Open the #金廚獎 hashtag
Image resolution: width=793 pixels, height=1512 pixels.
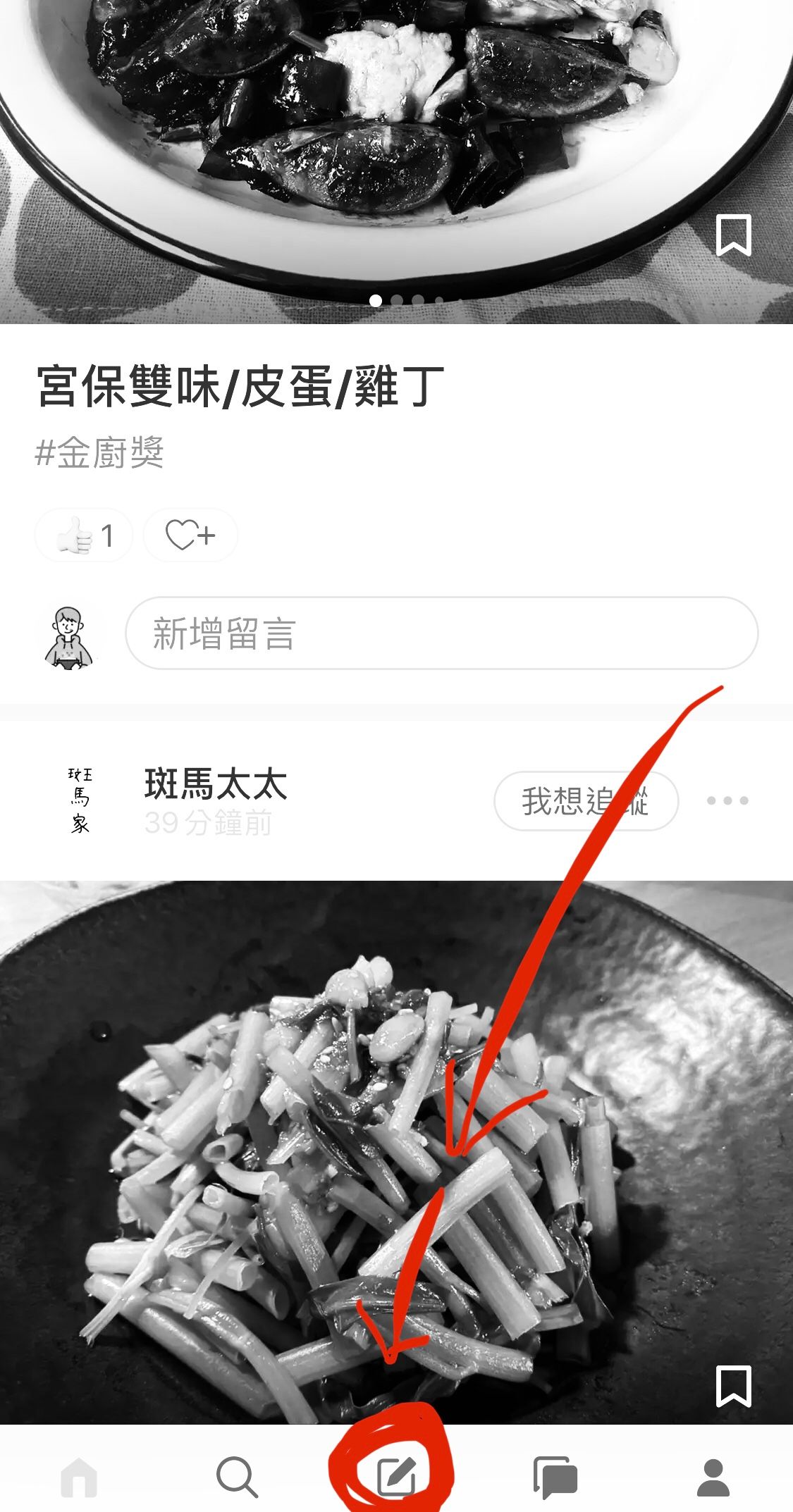pos(99,453)
